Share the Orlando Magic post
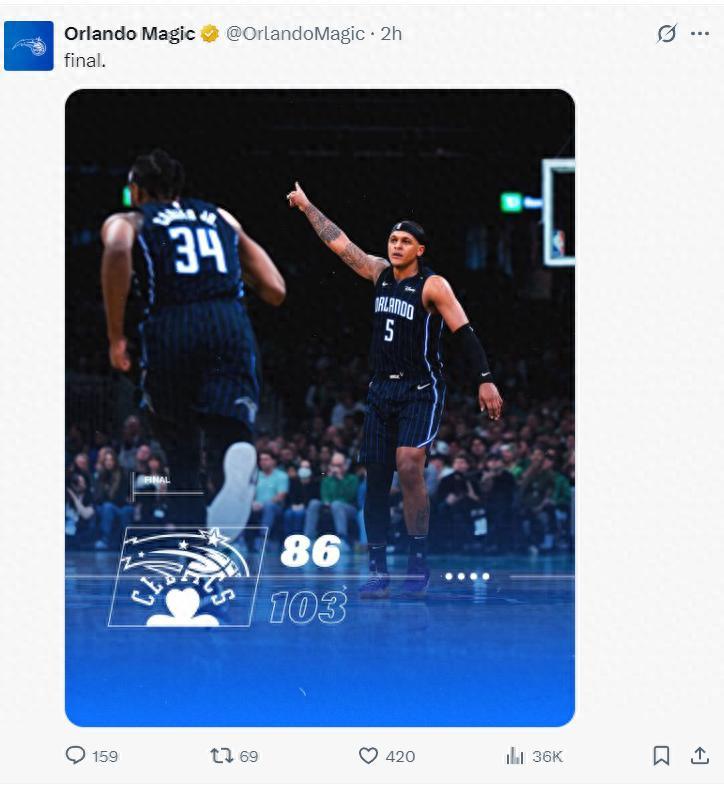 tap(700, 756)
